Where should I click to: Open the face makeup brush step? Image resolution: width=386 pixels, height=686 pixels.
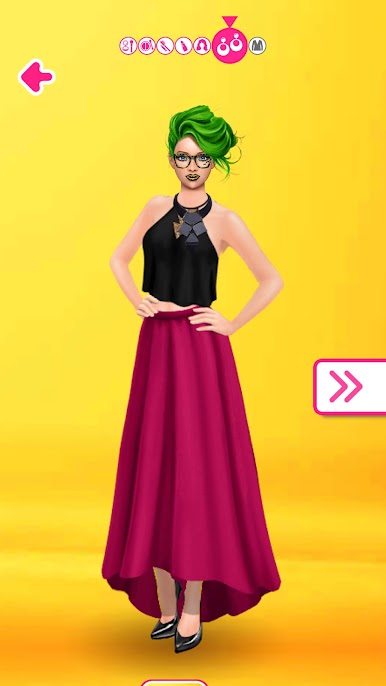[x=128, y=46]
